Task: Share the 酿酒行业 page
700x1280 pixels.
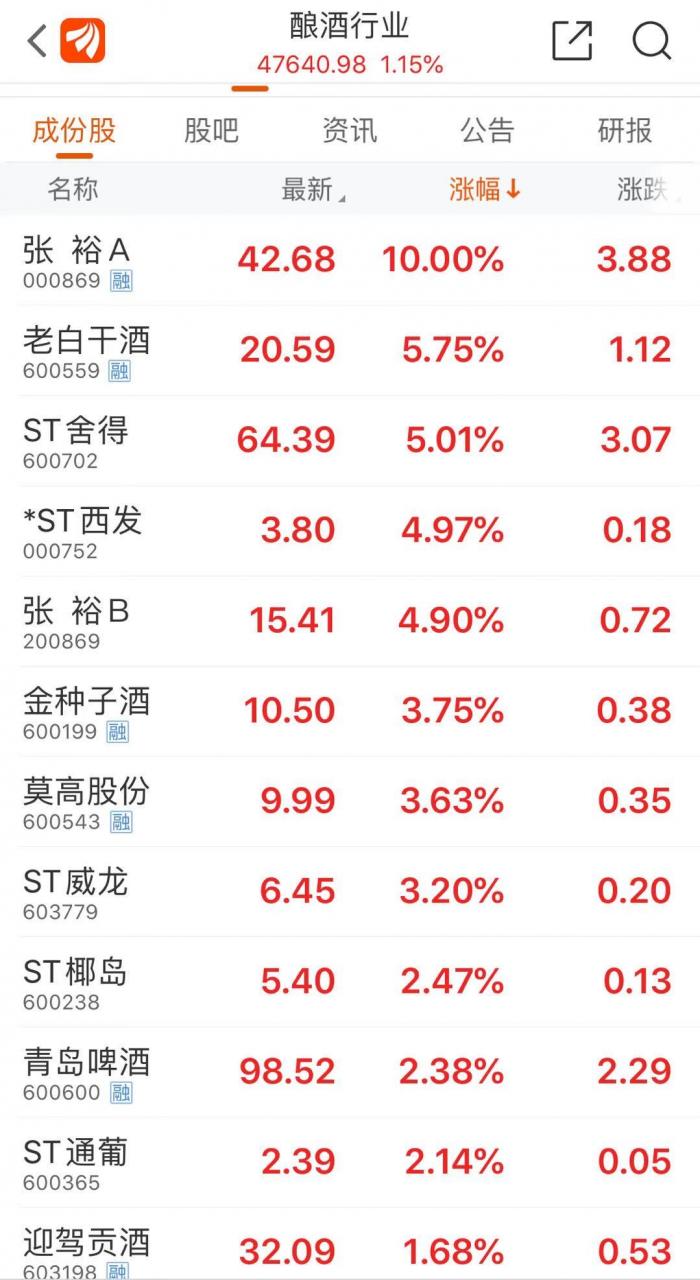Action: [x=572, y=42]
